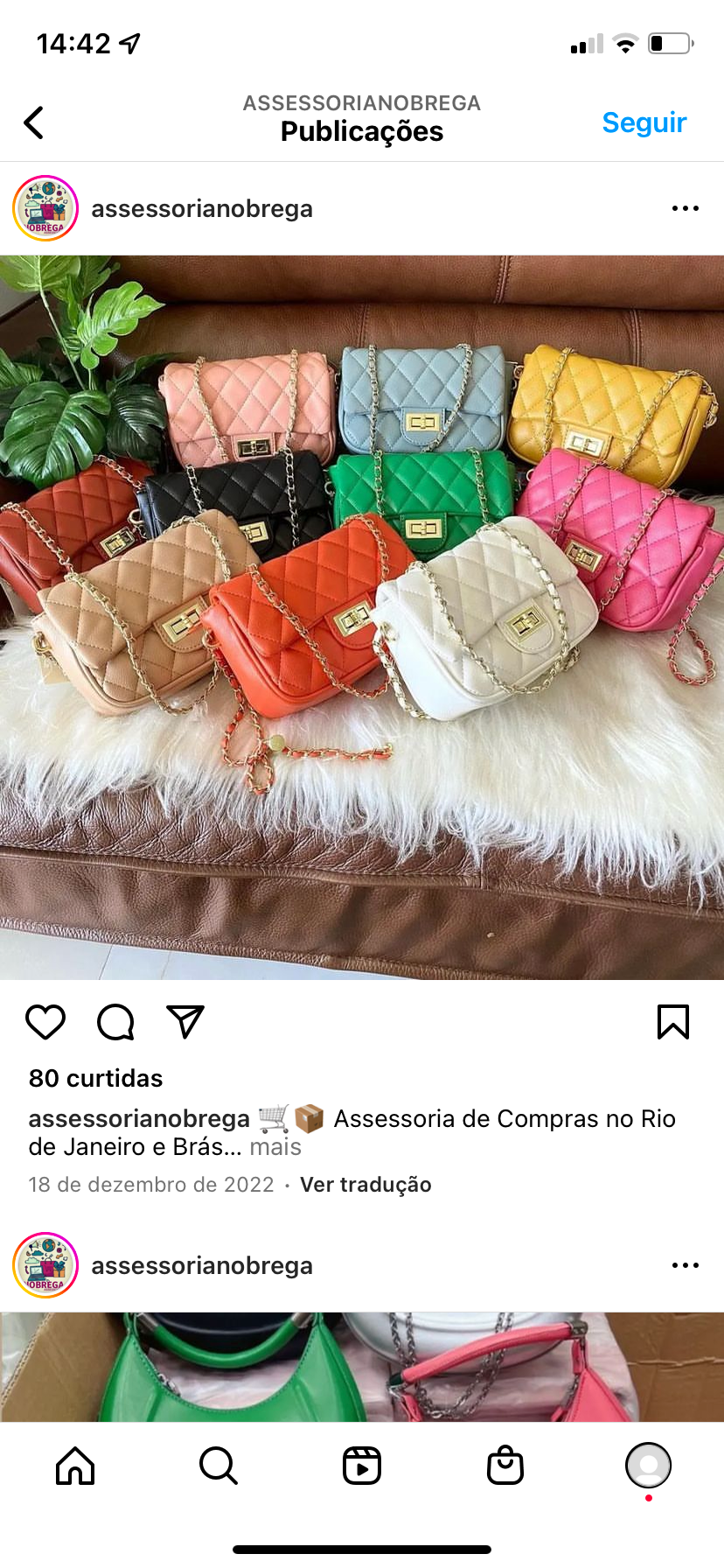The height and width of the screenshot is (1568, 724).
Task: Switch to your Profile tab
Action: pyautogui.click(x=648, y=1465)
